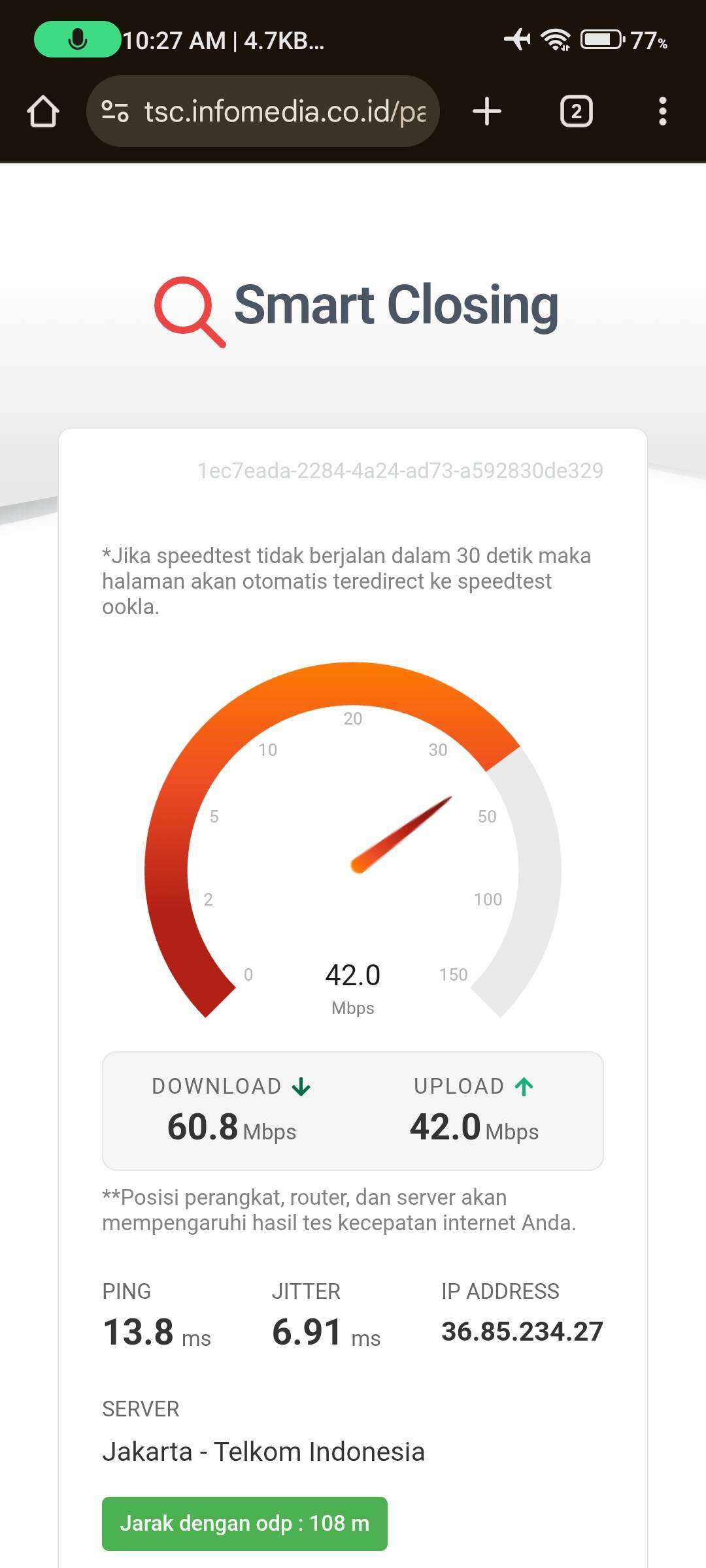
Task: Tap the tsc.infomedia.co.id address bar
Action: pos(263,111)
